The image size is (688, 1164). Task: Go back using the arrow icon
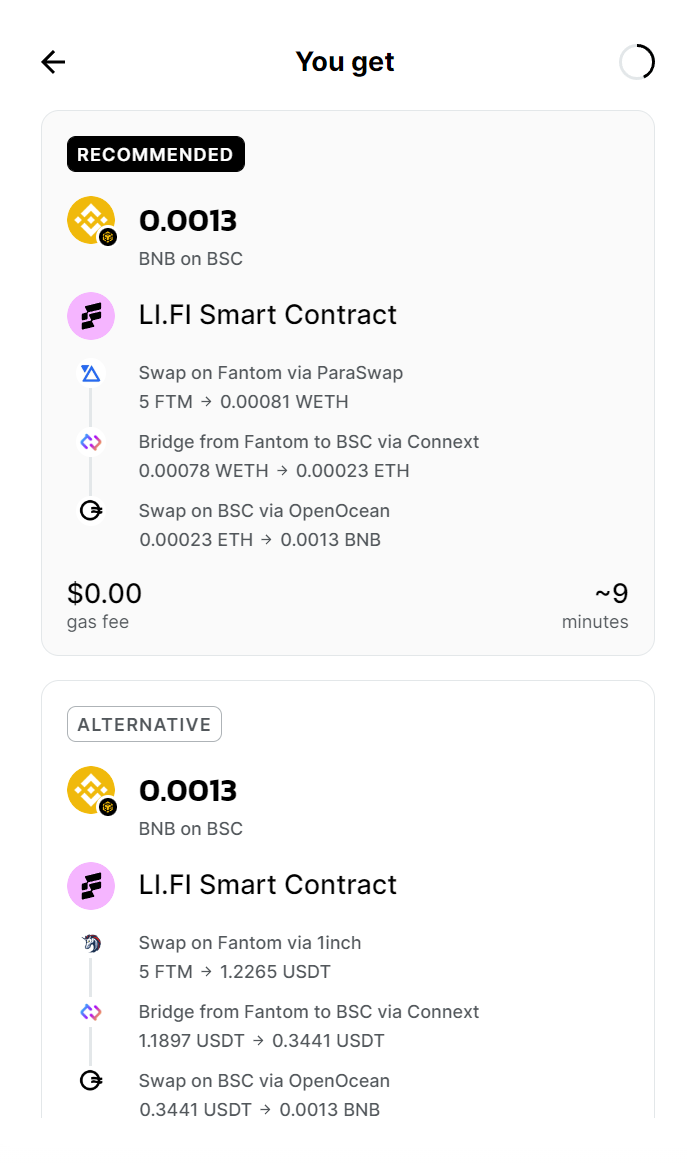click(x=53, y=62)
